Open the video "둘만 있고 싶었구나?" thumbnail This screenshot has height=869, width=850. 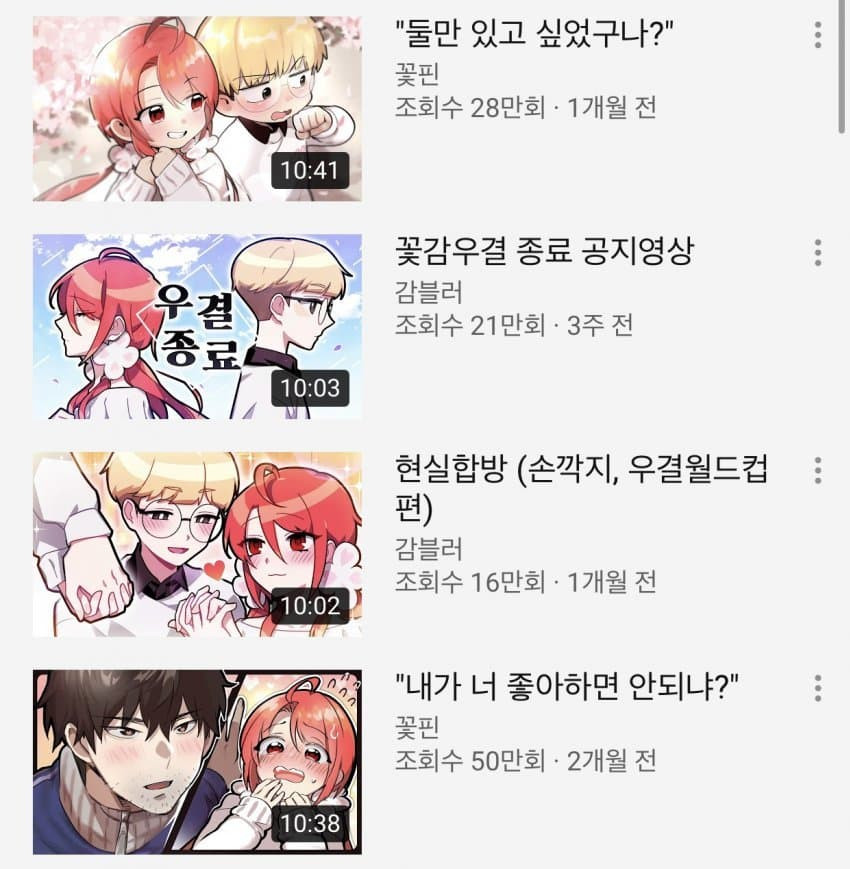coord(197,108)
